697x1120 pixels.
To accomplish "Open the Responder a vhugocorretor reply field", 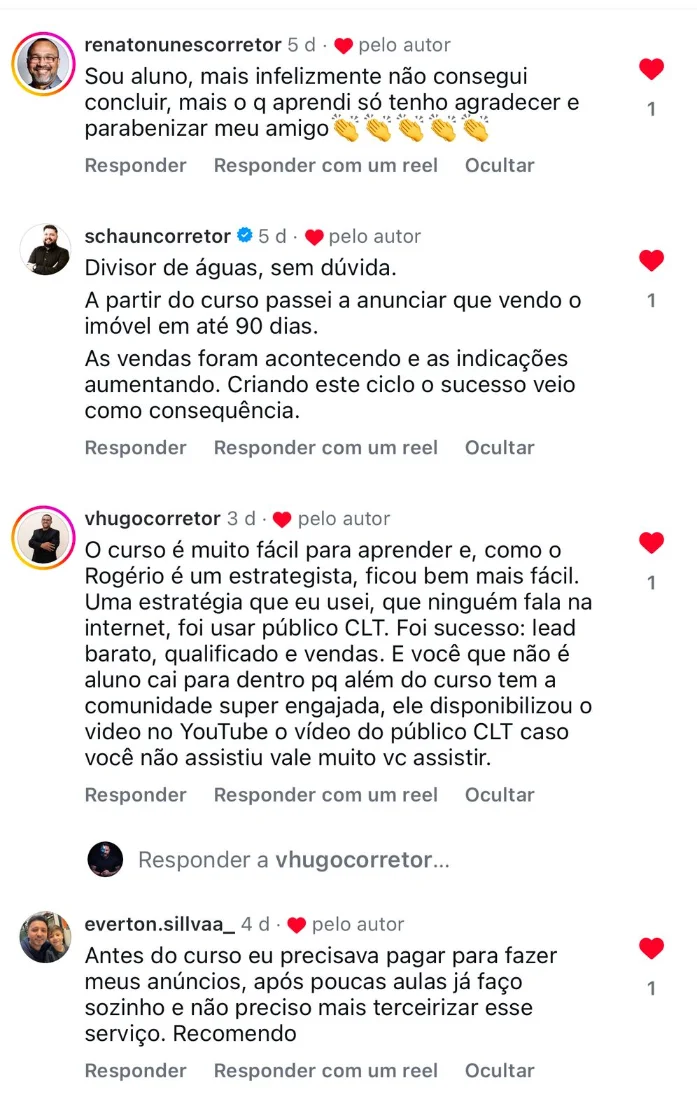I will click(x=293, y=860).
